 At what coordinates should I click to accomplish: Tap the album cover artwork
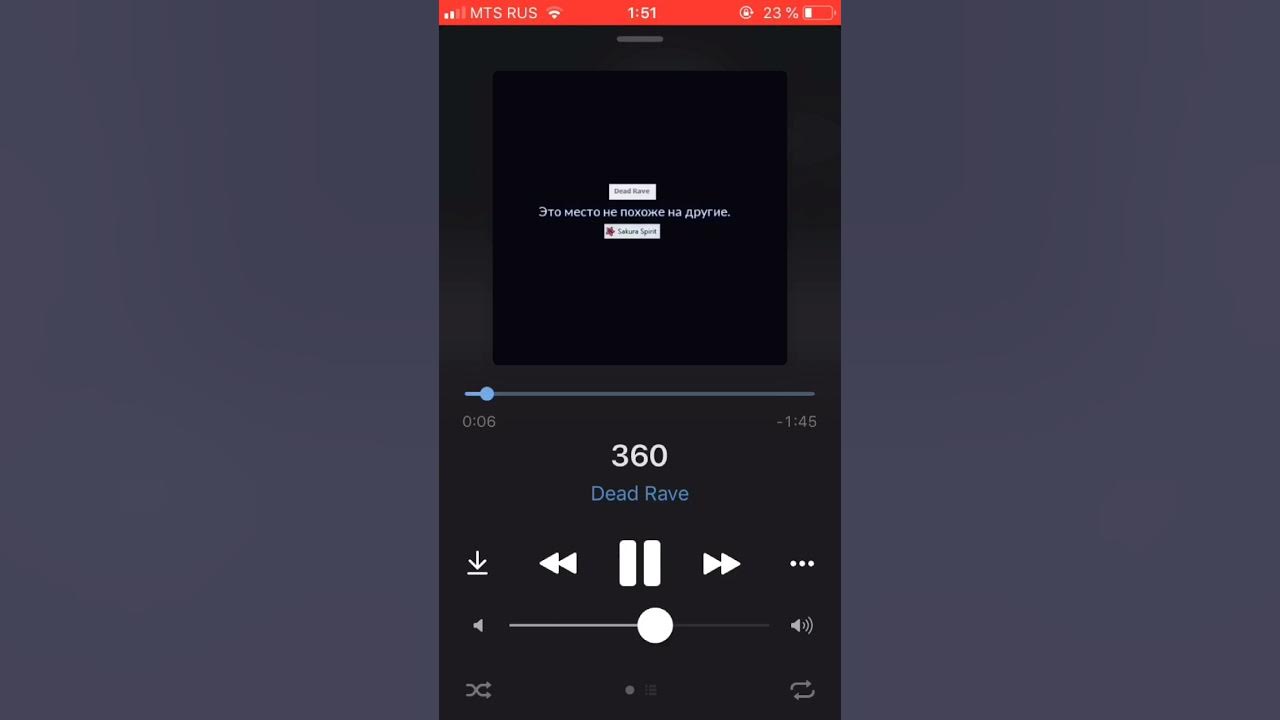pyautogui.click(x=639, y=217)
